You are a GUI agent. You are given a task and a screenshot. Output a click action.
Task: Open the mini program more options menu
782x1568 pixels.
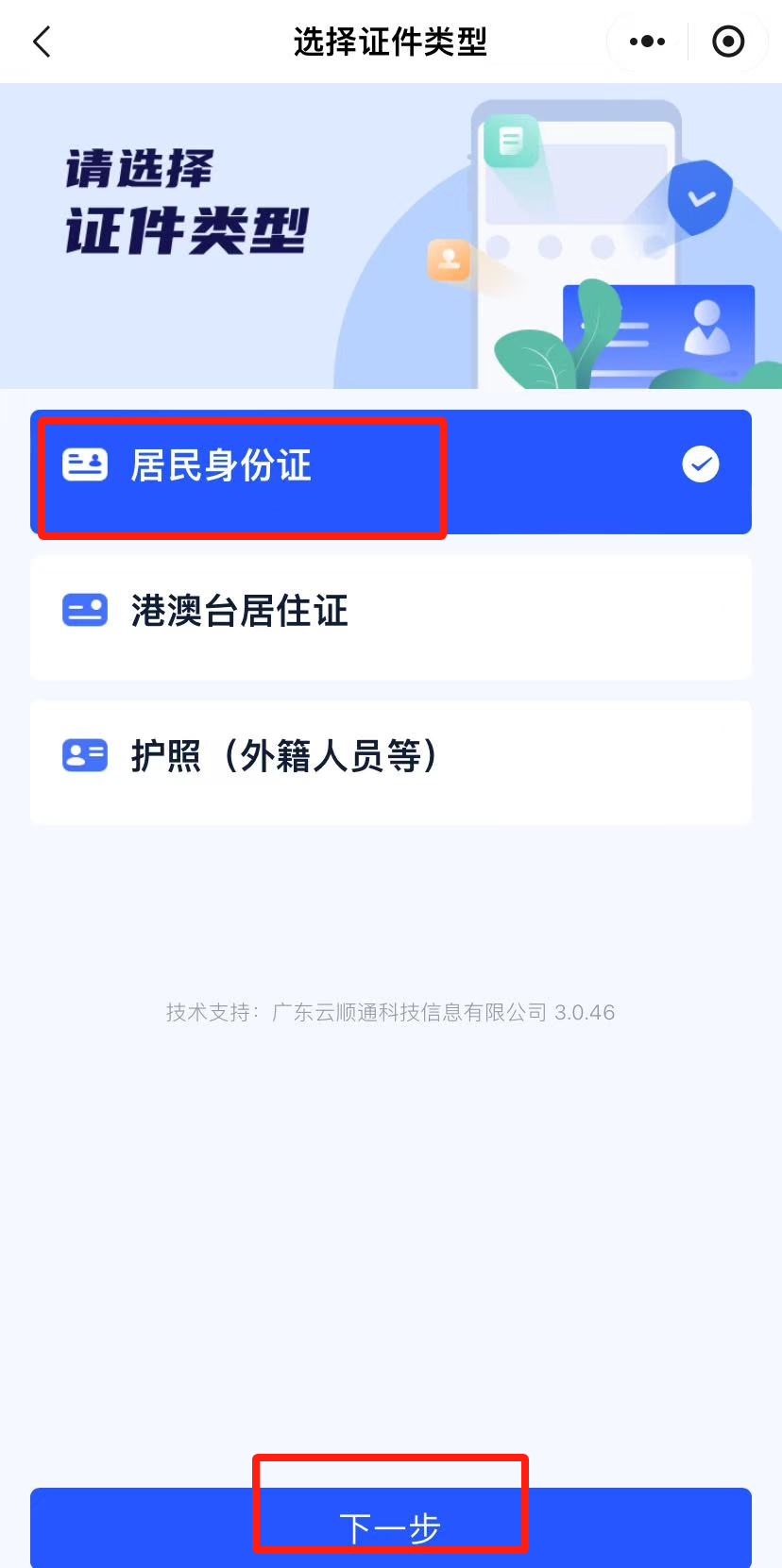coord(647,42)
